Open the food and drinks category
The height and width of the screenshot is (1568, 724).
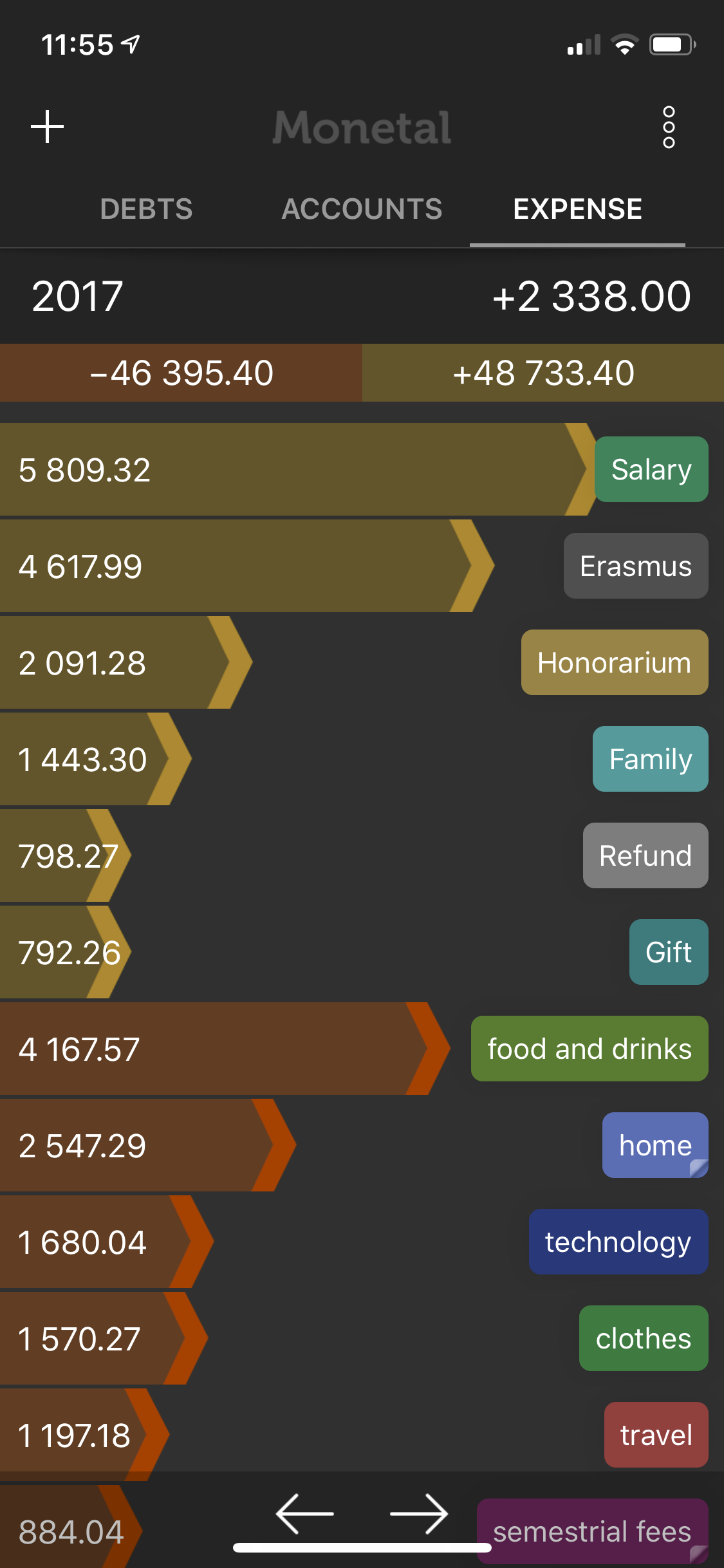pyautogui.click(x=589, y=1049)
